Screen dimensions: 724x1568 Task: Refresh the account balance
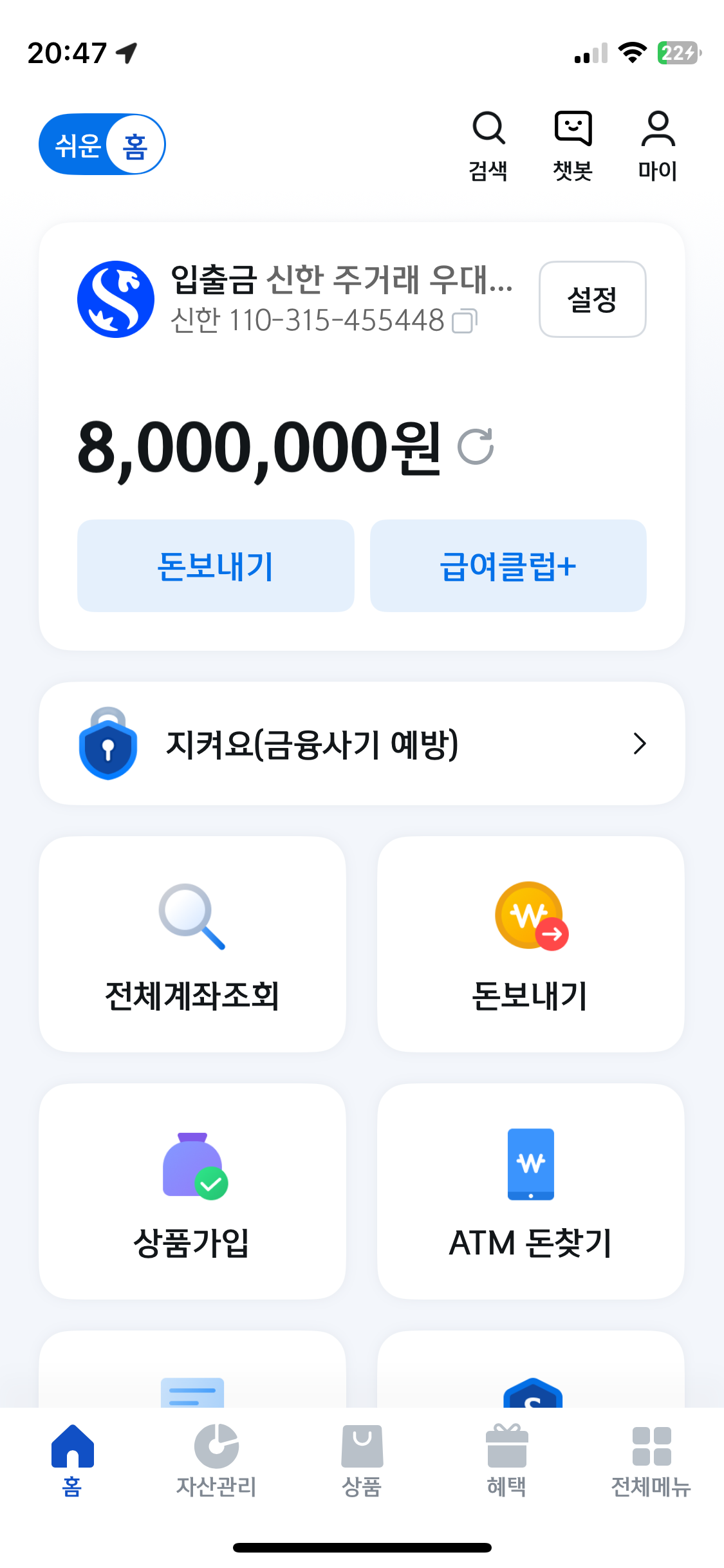point(476,446)
